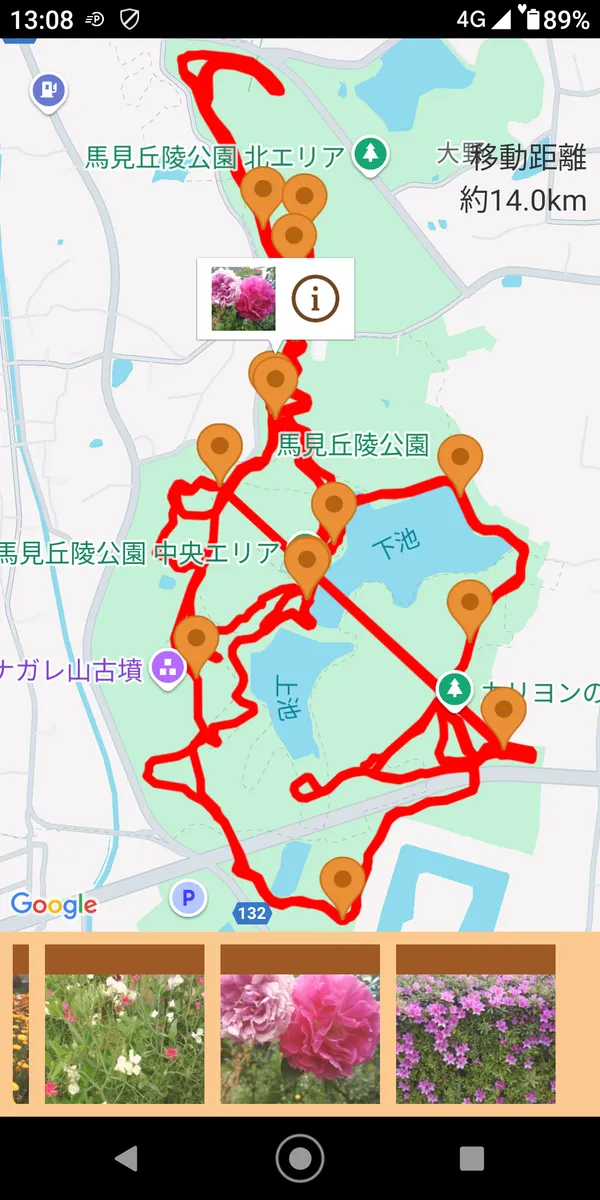
Task: Select orange pin near 下池 north shore
Action: (x=459, y=460)
